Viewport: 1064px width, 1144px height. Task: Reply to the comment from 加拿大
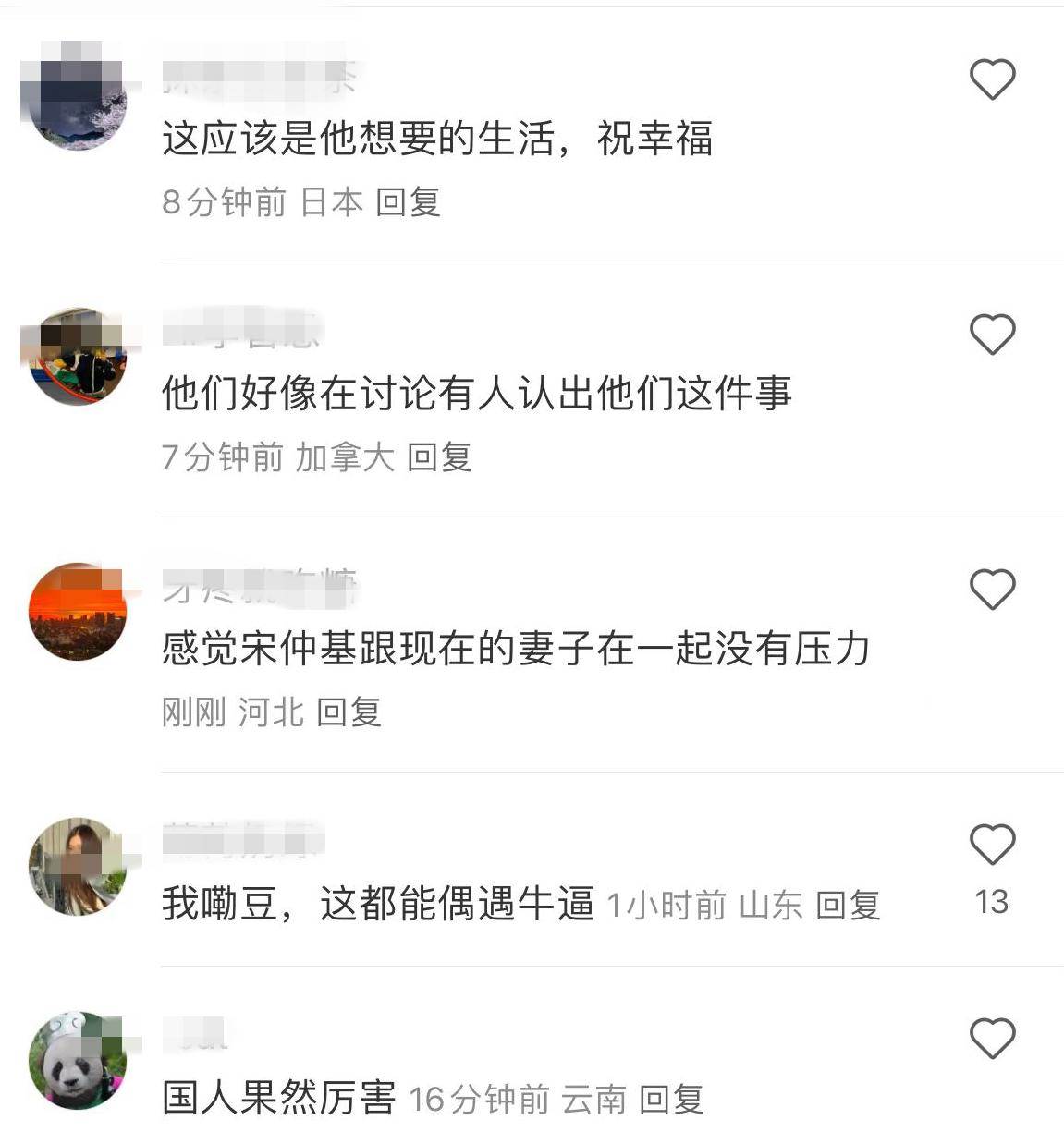point(439,456)
